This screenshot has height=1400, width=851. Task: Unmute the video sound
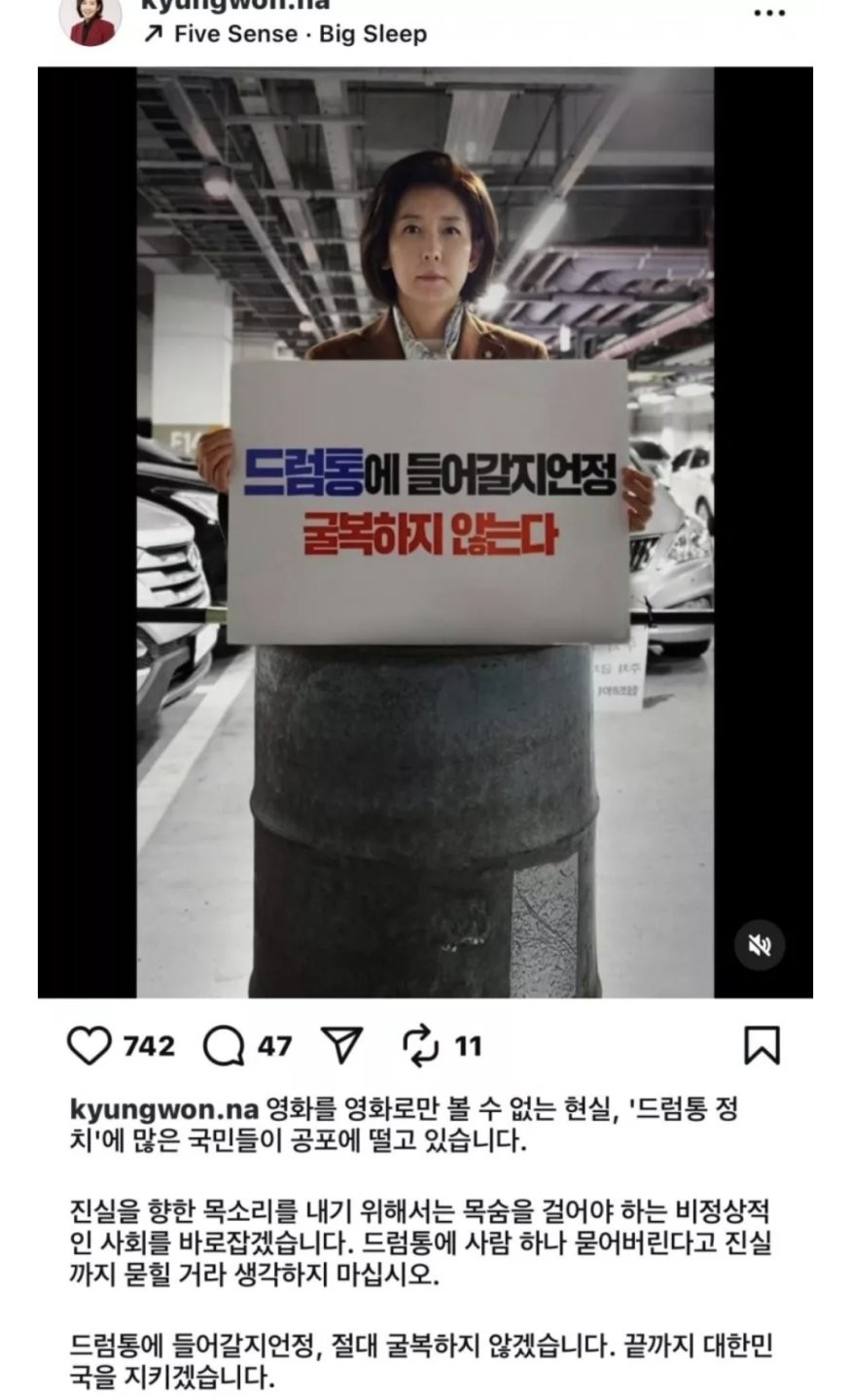[759, 944]
